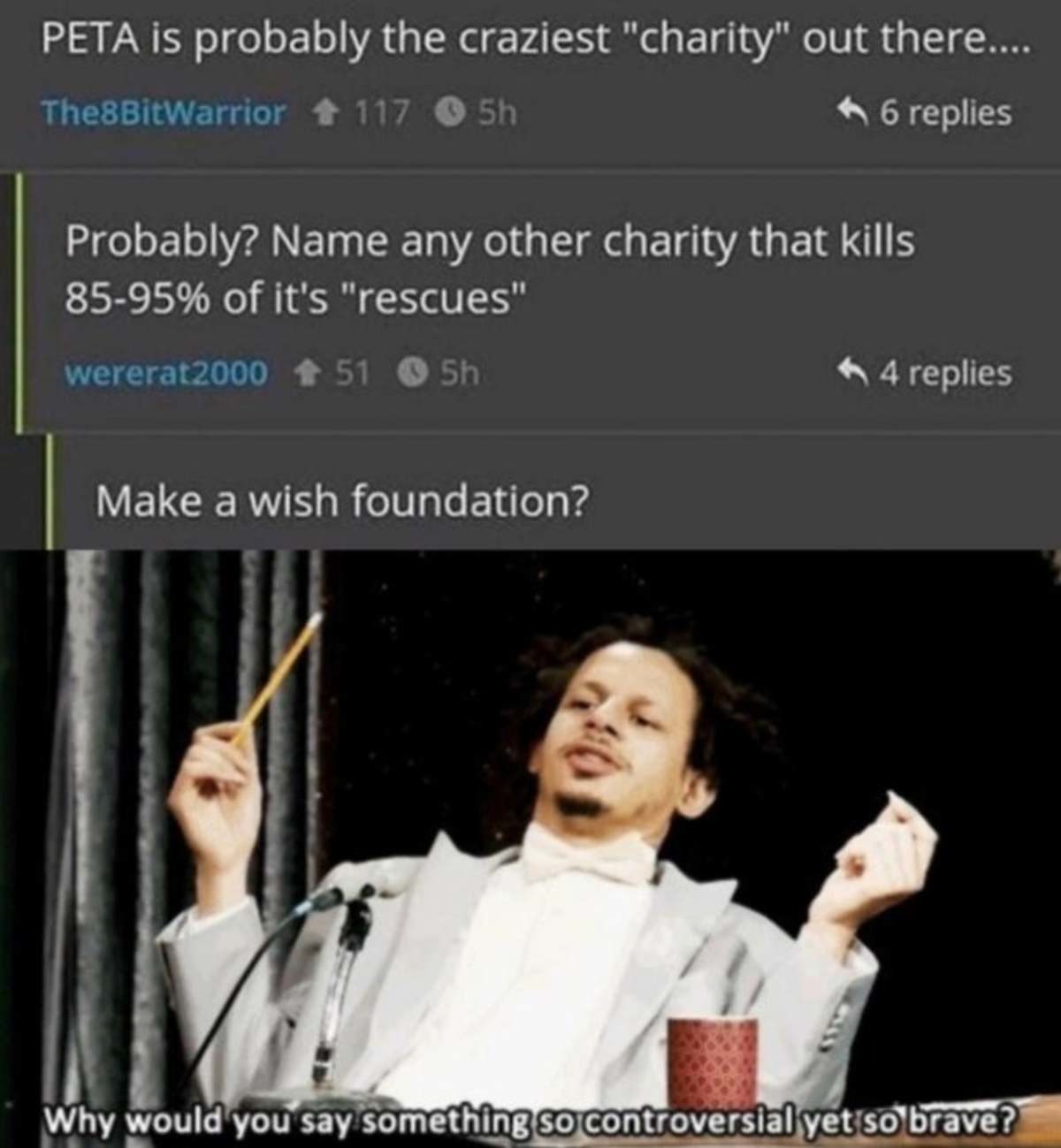This screenshot has width=1061, height=1148.
Task: Click the post title about PETA
Action: [x=530, y=35]
